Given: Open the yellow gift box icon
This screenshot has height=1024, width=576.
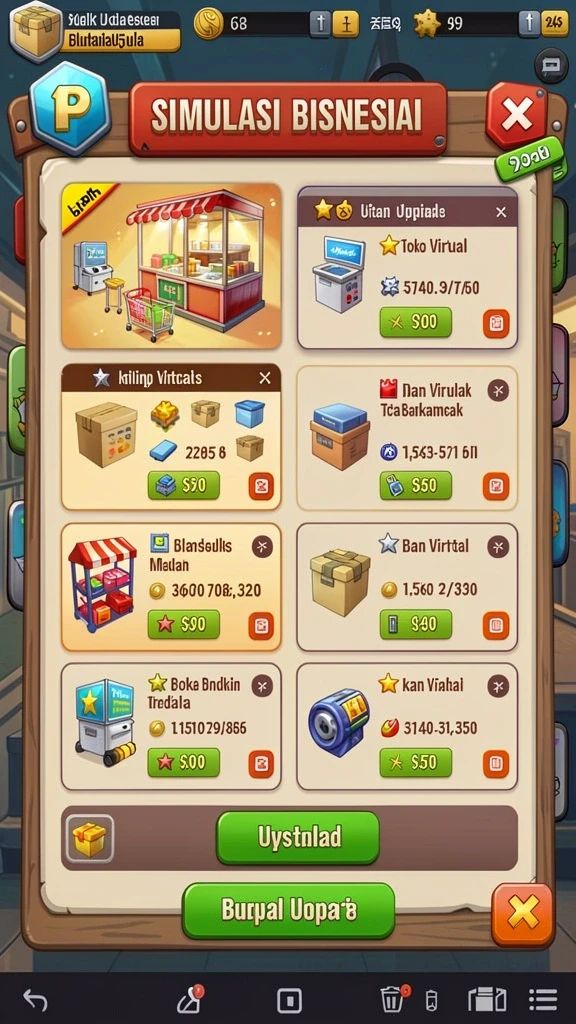Looking at the screenshot, I should [89, 839].
